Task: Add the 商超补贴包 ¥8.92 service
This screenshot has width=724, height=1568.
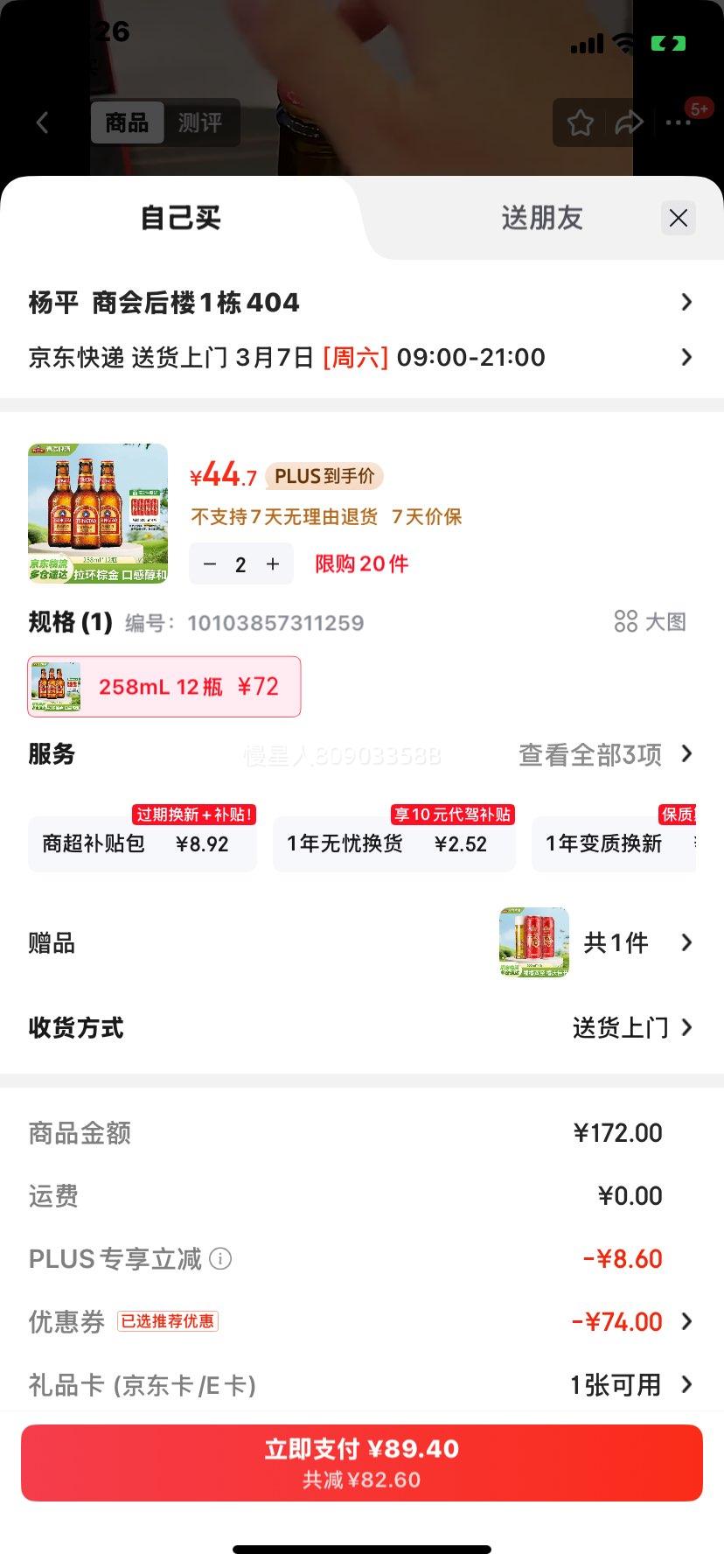Action: (143, 843)
